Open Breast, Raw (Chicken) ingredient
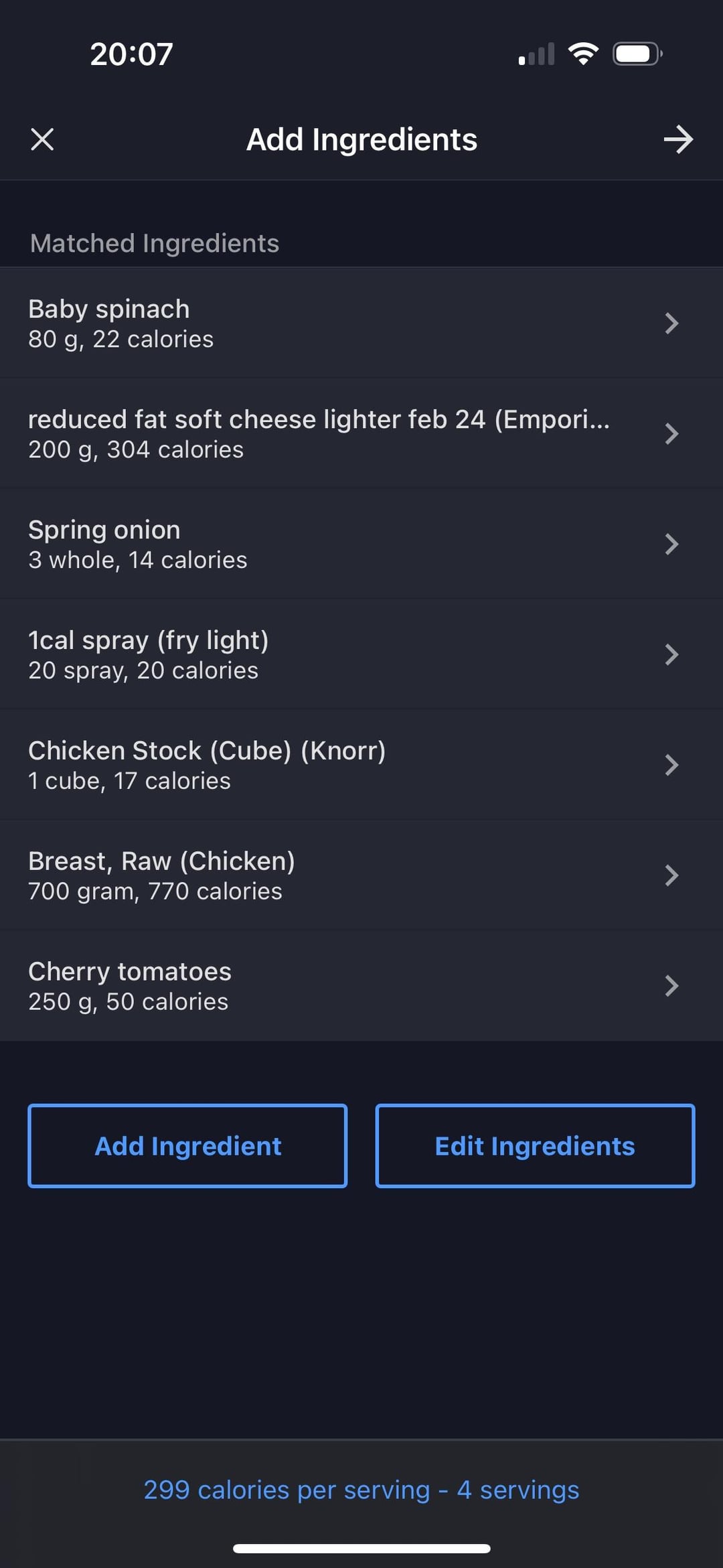Viewport: 723px width, 1568px height. tap(361, 875)
